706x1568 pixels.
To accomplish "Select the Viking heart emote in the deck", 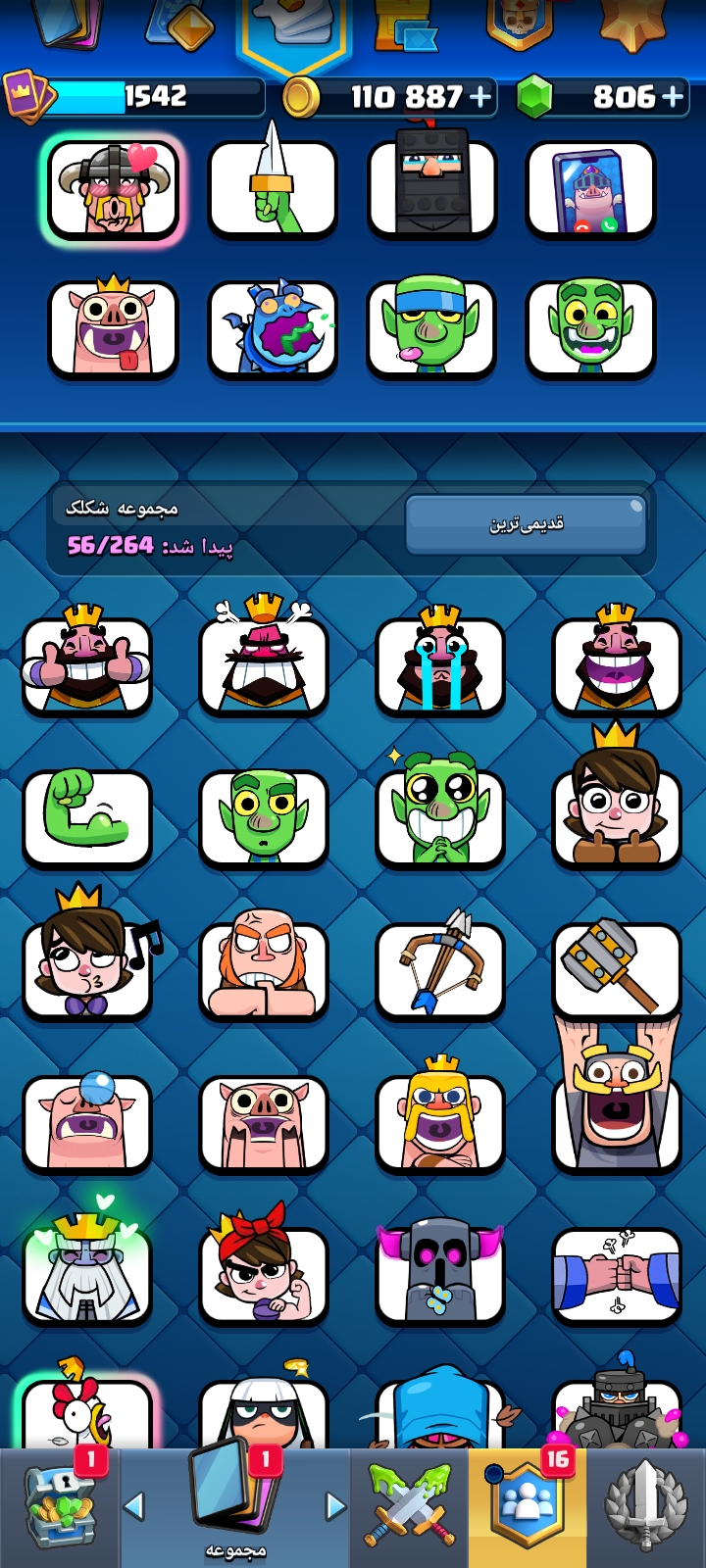I will coord(114,189).
